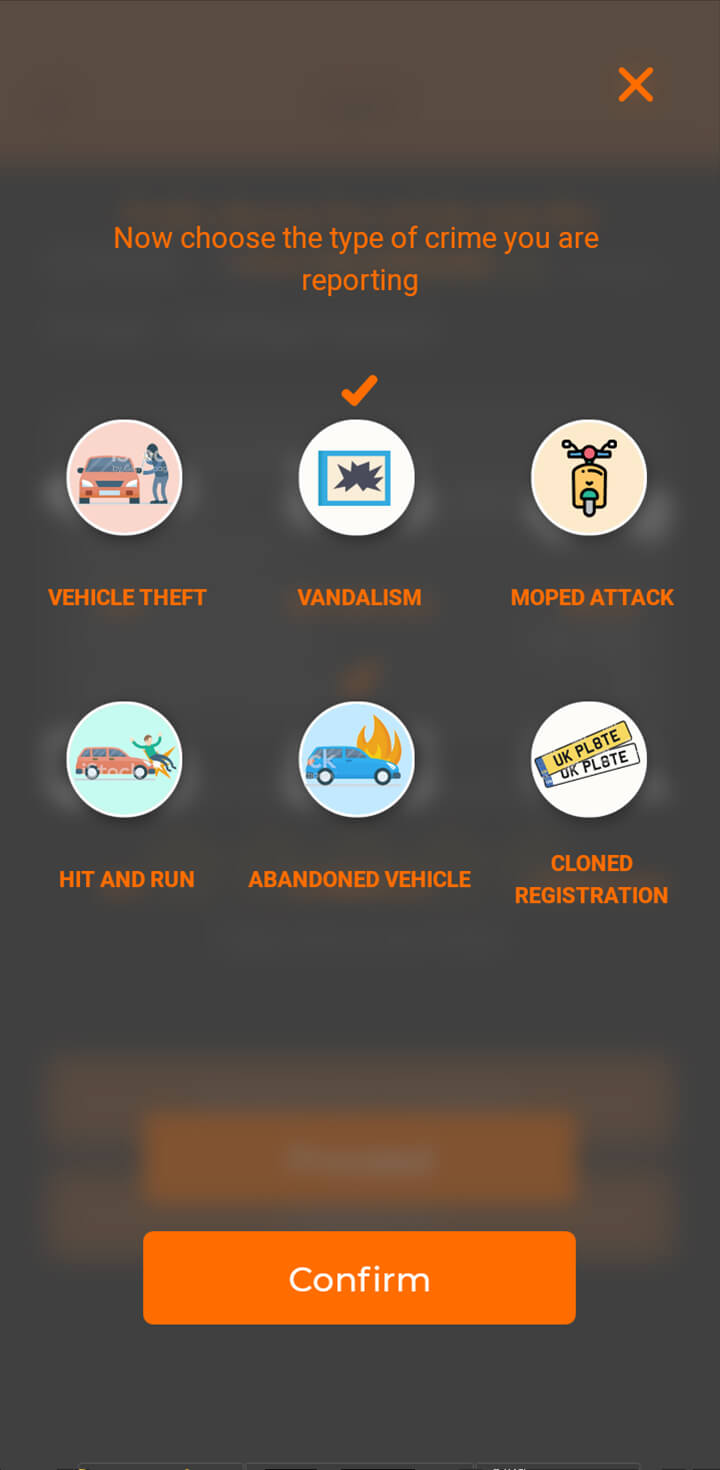Select Hit and Run
This screenshot has width=720, height=1470.
pos(125,759)
